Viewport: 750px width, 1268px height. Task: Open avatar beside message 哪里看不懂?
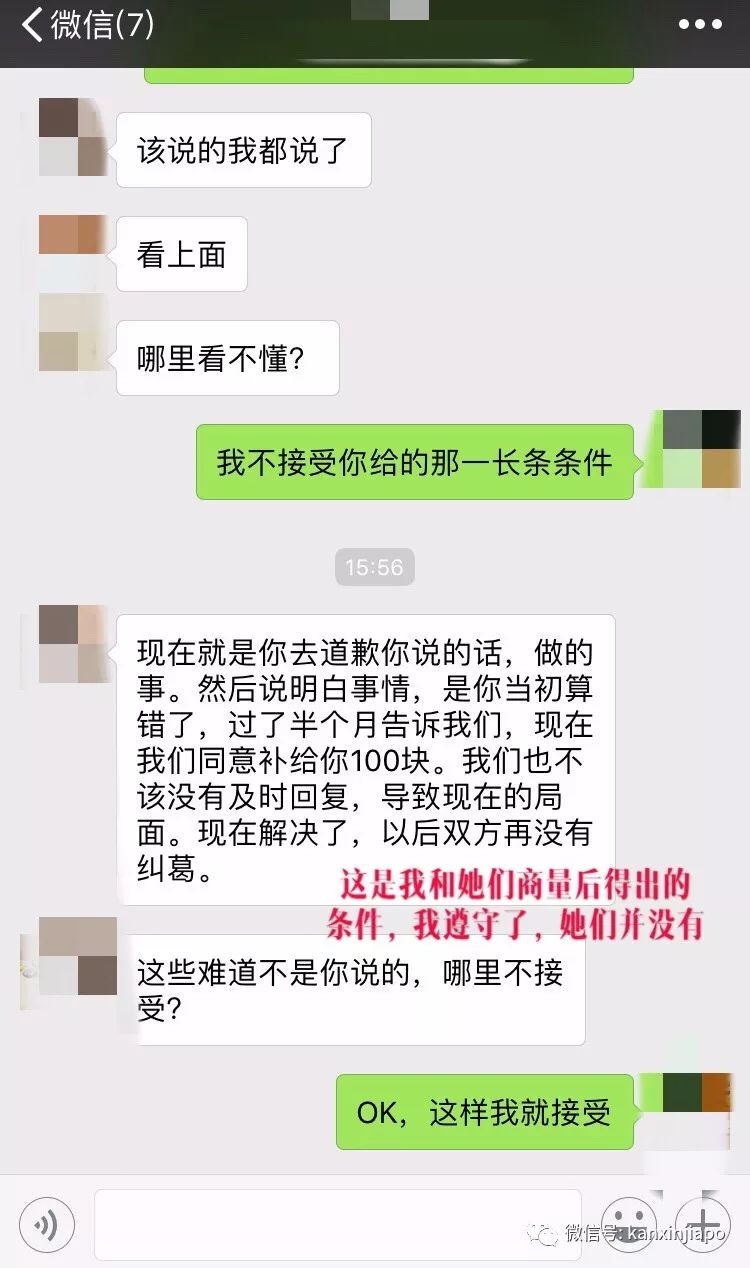tap(73, 334)
